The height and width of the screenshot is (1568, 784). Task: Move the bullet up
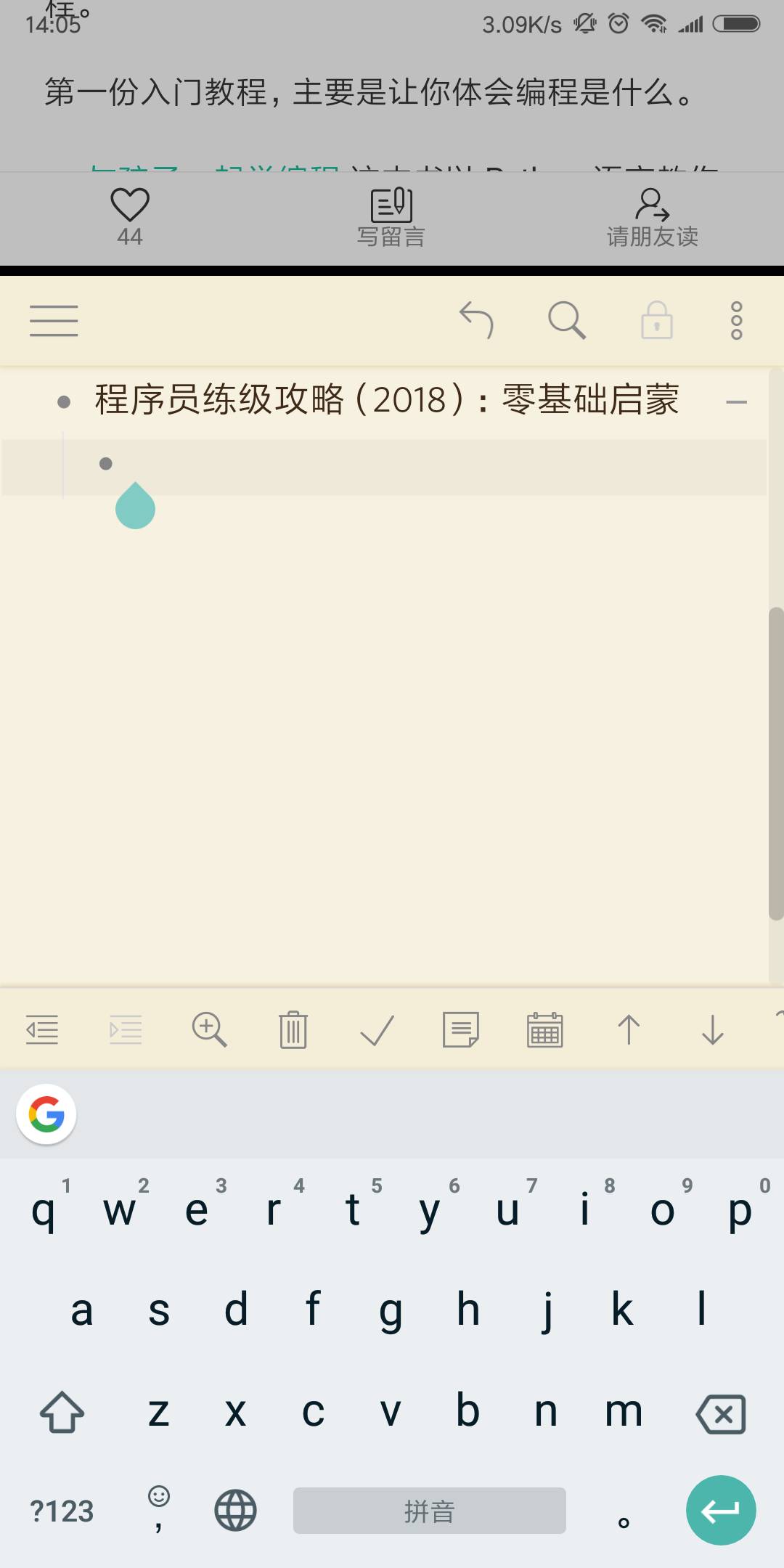[629, 1029]
